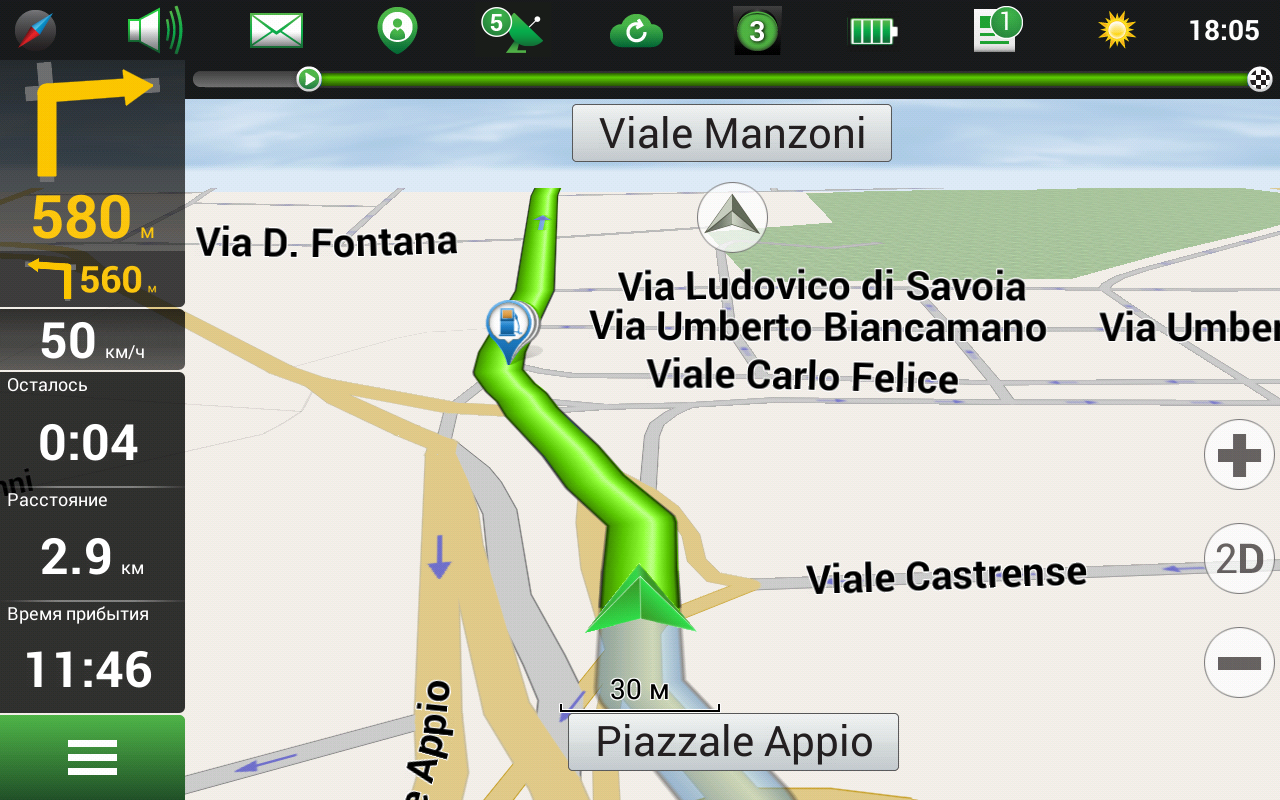The height and width of the screenshot is (800, 1280).
Task: Tap the Piazzale Appio street label
Action: 733,742
